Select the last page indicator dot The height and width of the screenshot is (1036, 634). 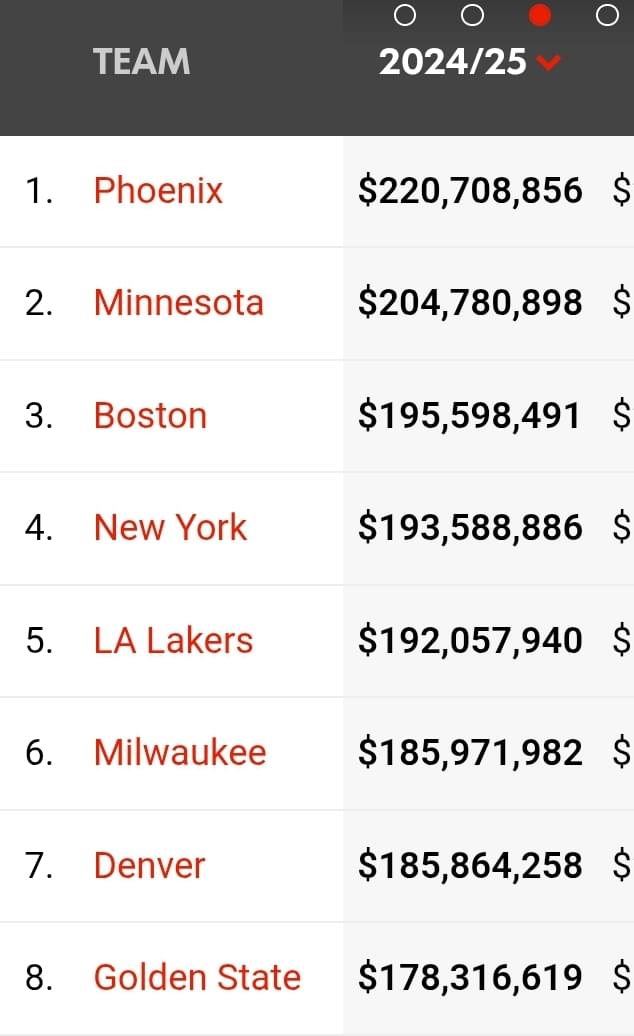(607, 15)
